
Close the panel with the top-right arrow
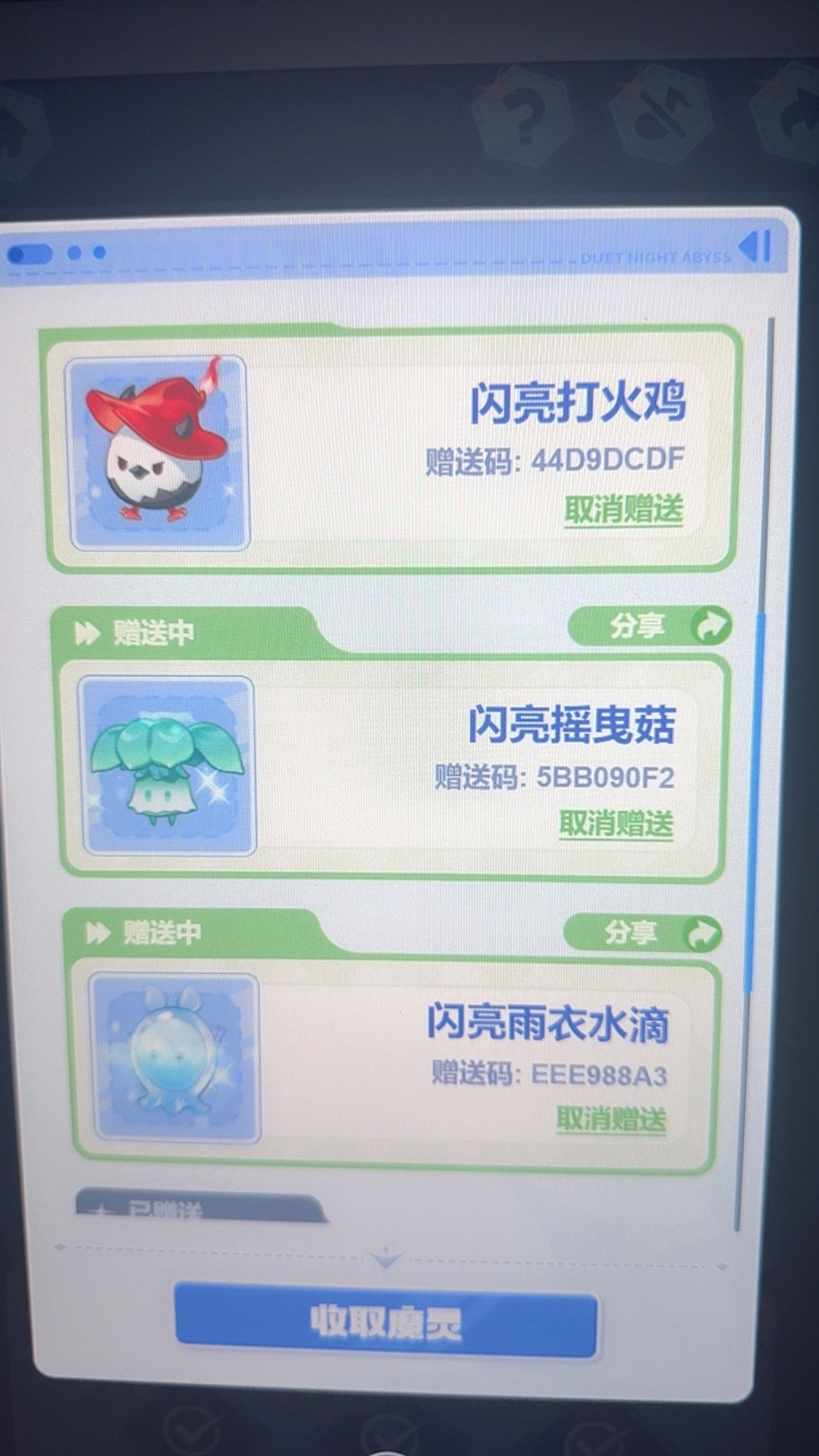point(755,246)
